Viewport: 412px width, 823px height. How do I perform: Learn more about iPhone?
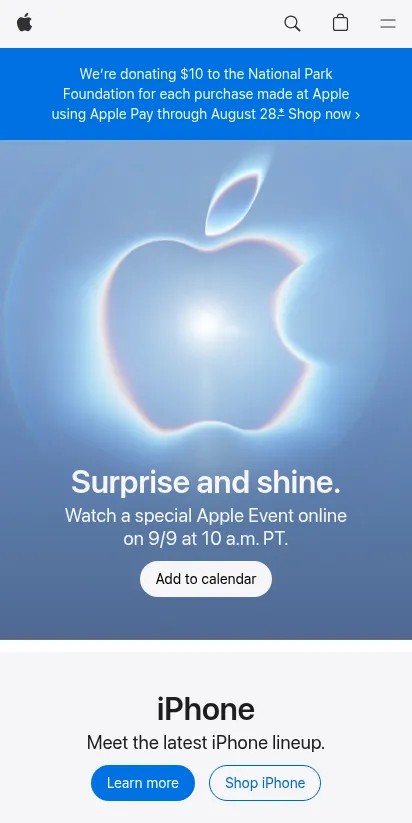tap(143, 783)
